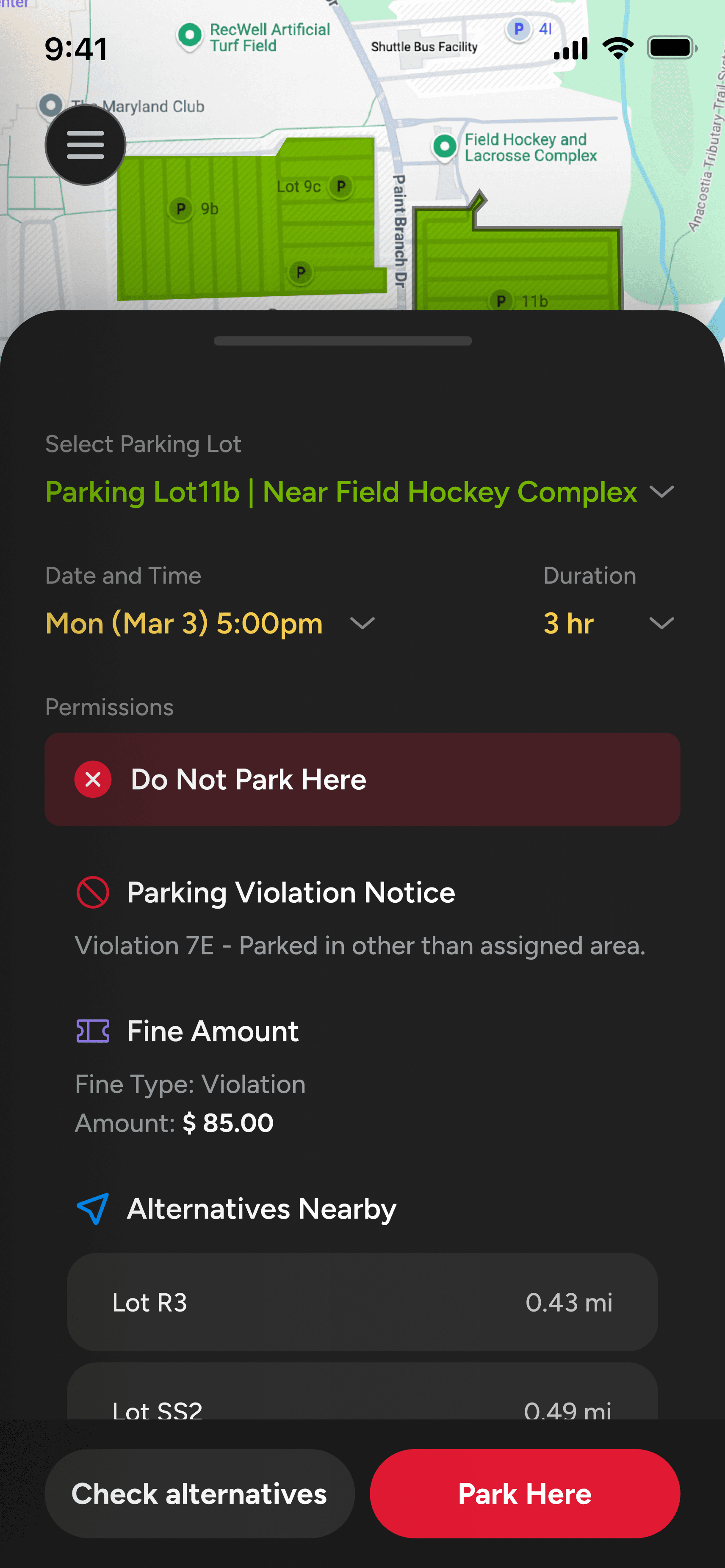Image resolution: width=725 pixels, height=1568 pixels.
Task: Confirm with the Park Here button
Action: tap(525, 1494)
